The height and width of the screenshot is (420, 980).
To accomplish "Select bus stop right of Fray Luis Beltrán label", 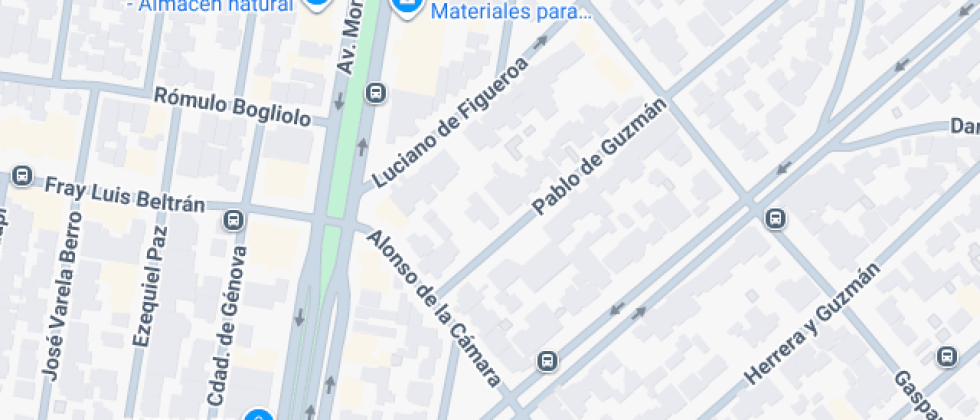I will (235, 219).
